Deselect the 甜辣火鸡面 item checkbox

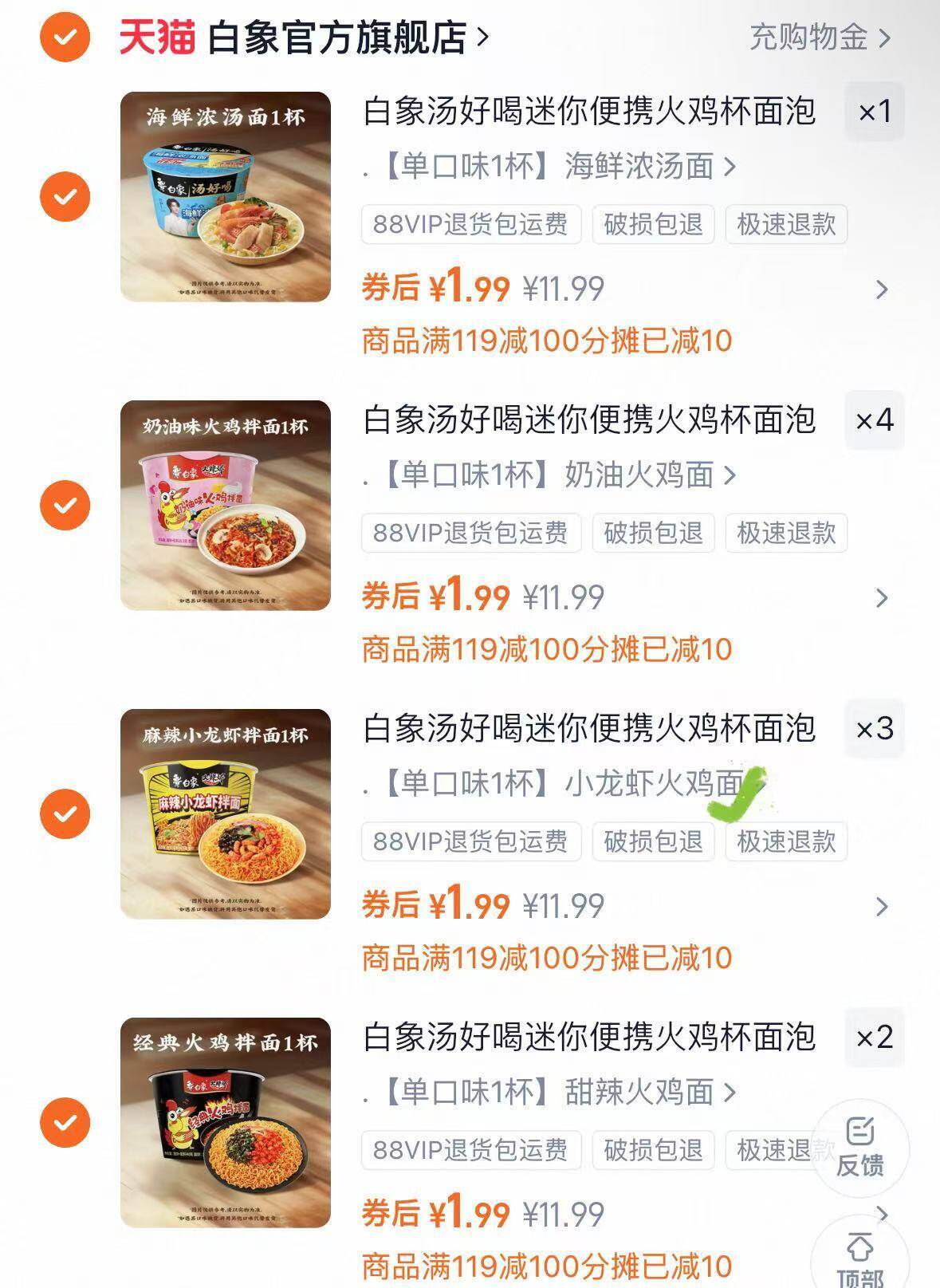click(65, 1122)
